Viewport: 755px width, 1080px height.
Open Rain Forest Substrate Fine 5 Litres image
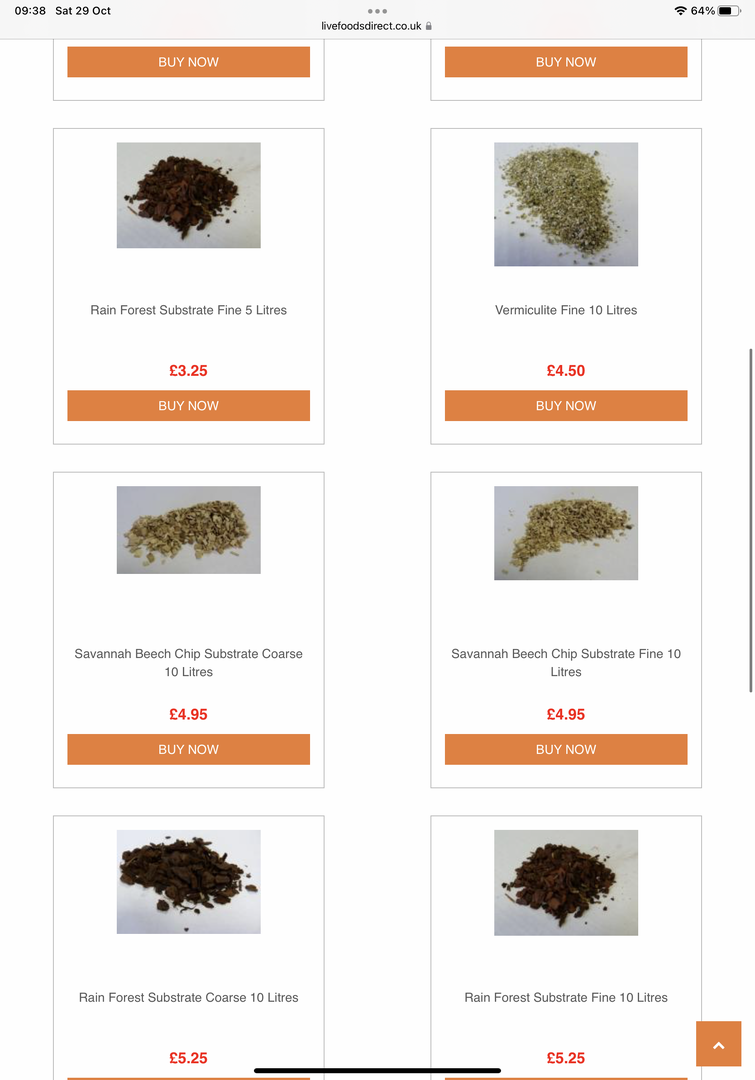tap(188, 195)
